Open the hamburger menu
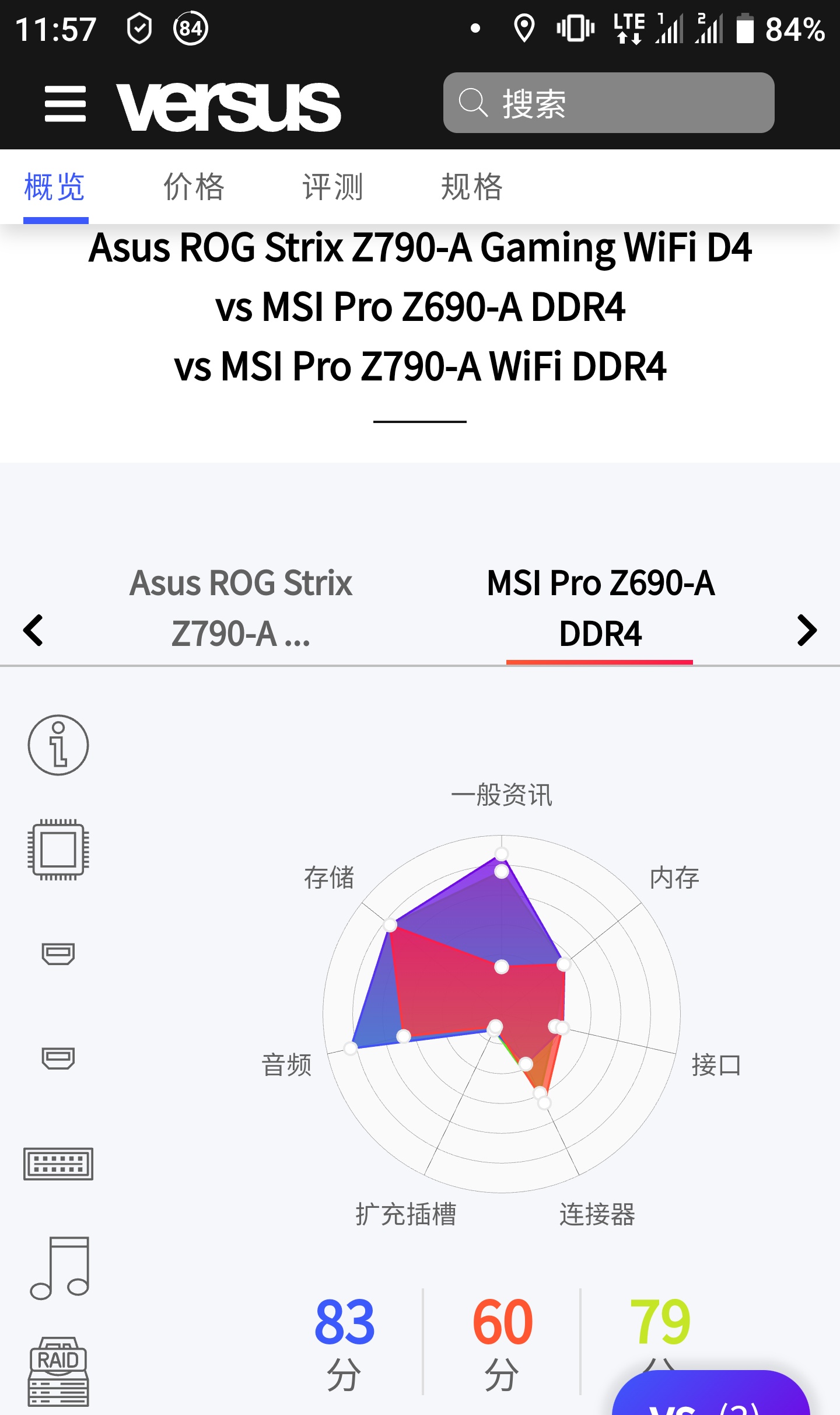This screenshot has width=840, height=1415. tap(65, 104)
